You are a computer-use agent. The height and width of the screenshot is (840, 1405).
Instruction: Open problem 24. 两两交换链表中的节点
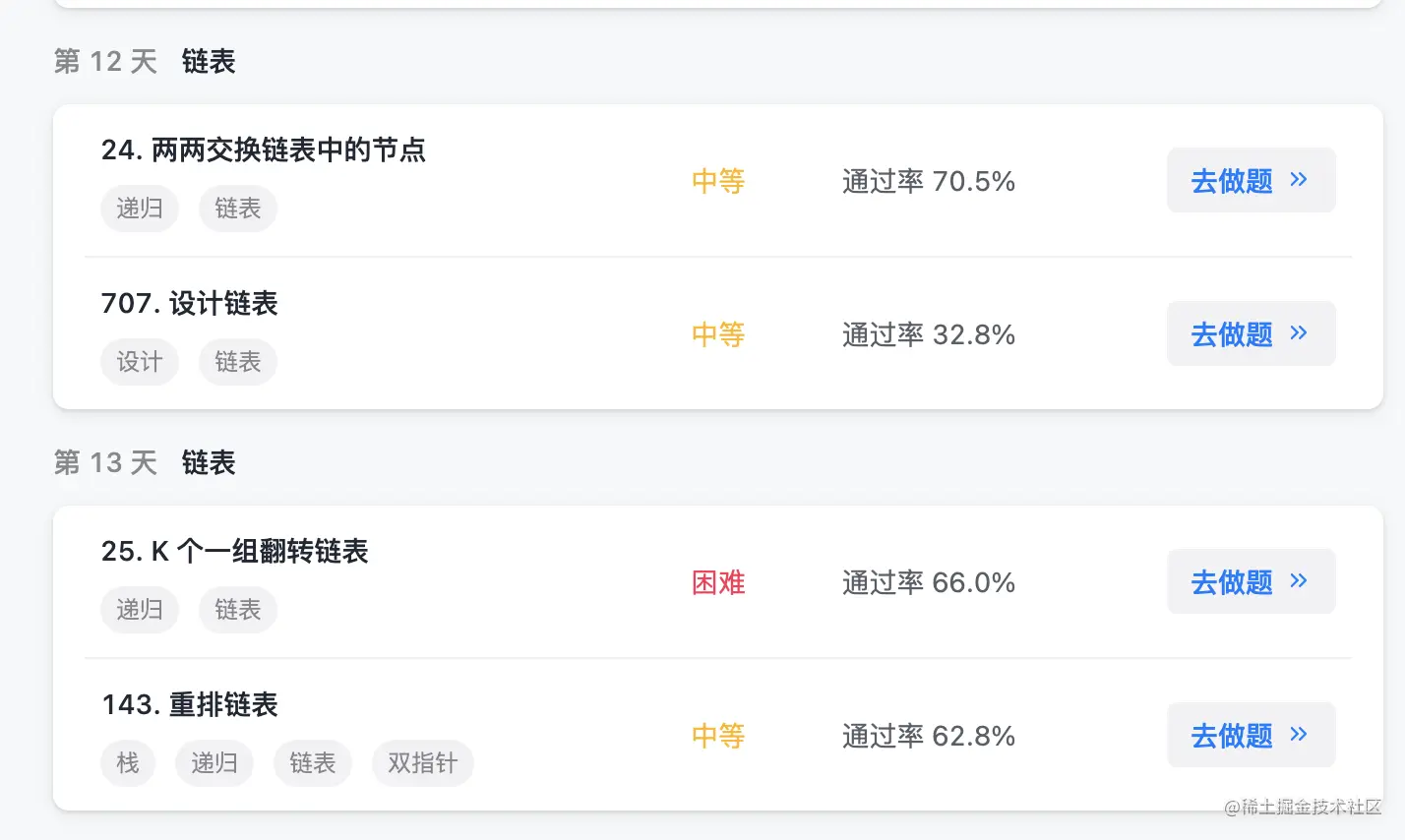pos(263,150)
